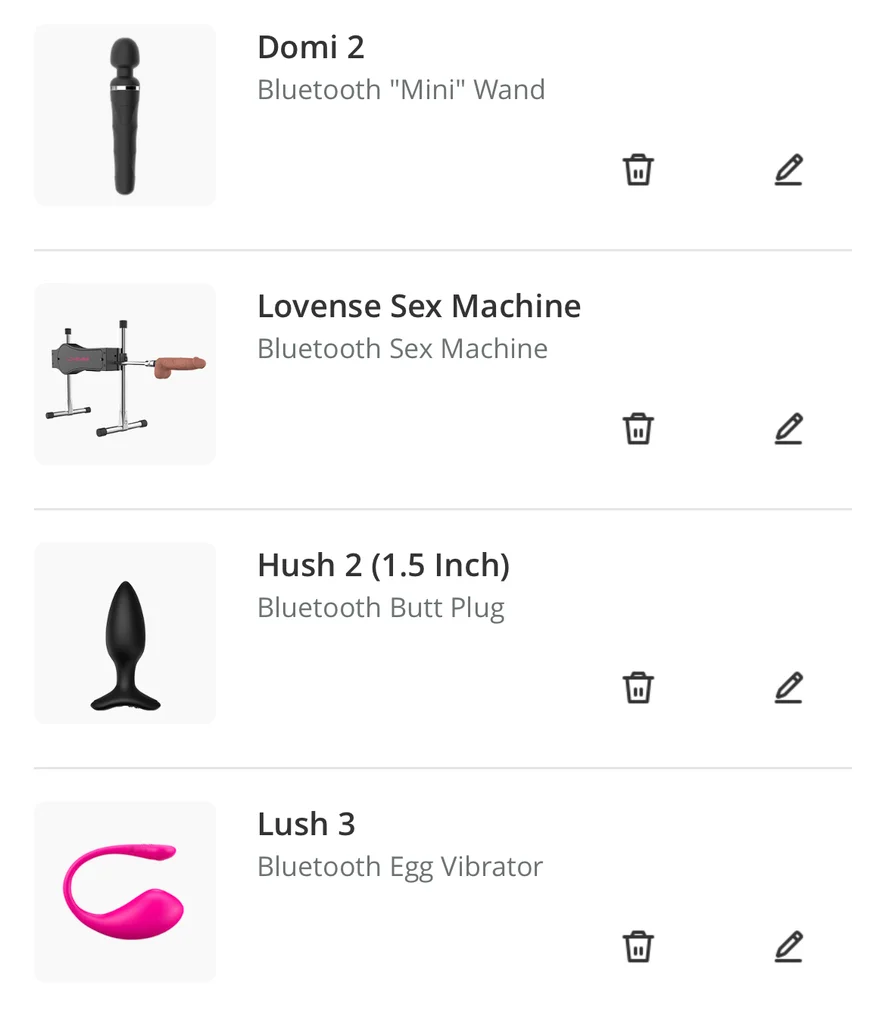Trash the Lush 3 entry
The image size is (886, 1035).
pos(638,946)
